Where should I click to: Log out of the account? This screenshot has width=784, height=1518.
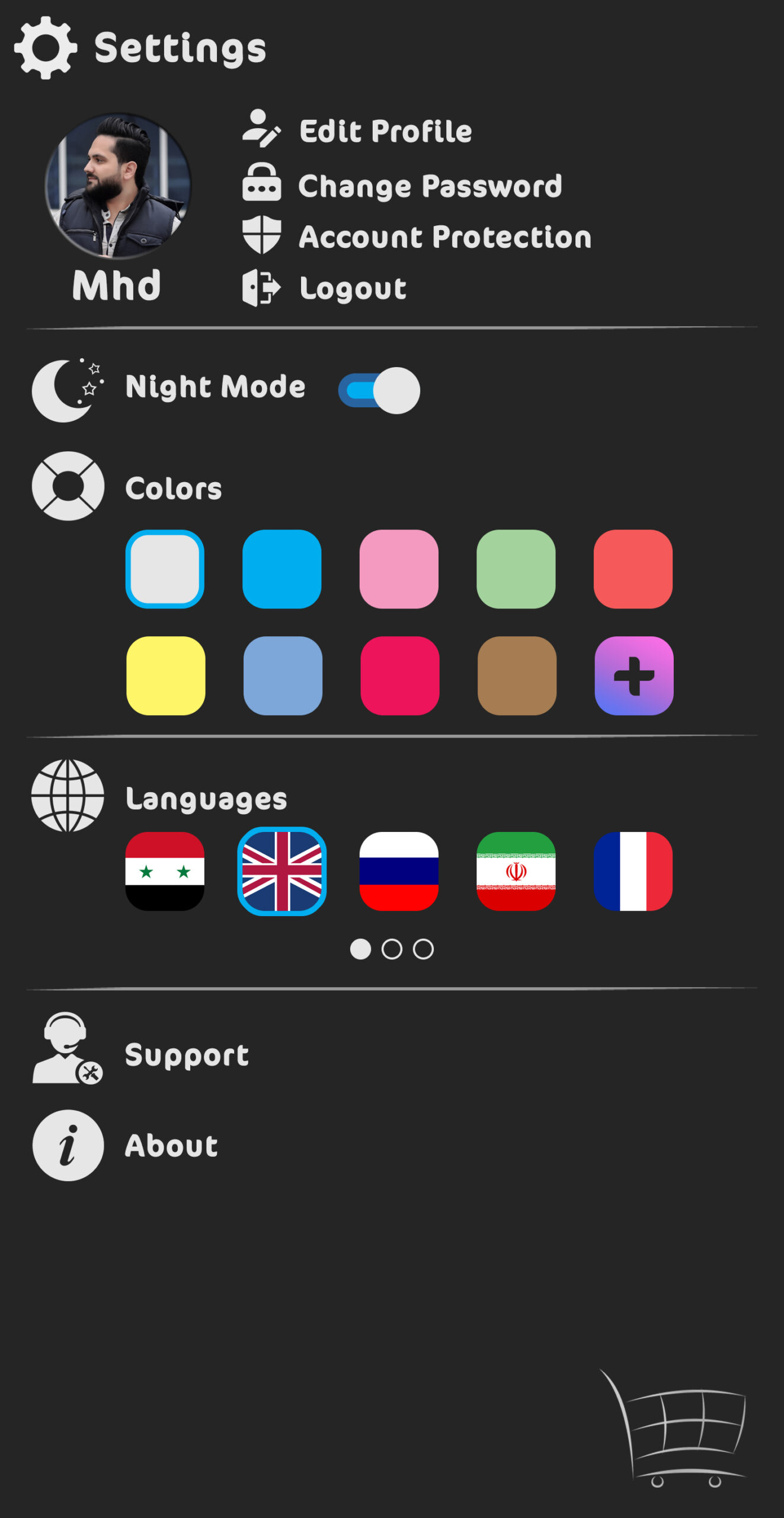[353, 288]
